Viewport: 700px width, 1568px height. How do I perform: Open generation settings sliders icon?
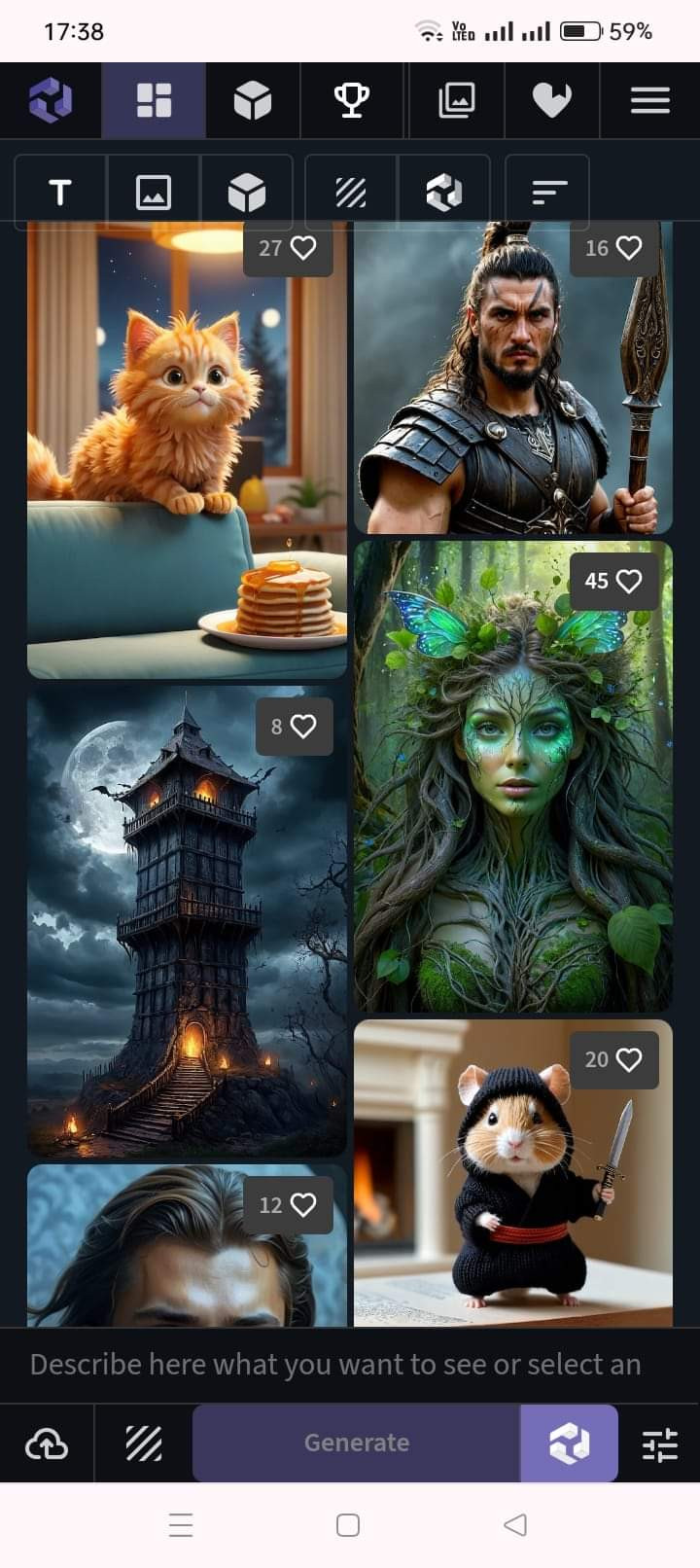pyautogui.click(x=660, y=1443)
